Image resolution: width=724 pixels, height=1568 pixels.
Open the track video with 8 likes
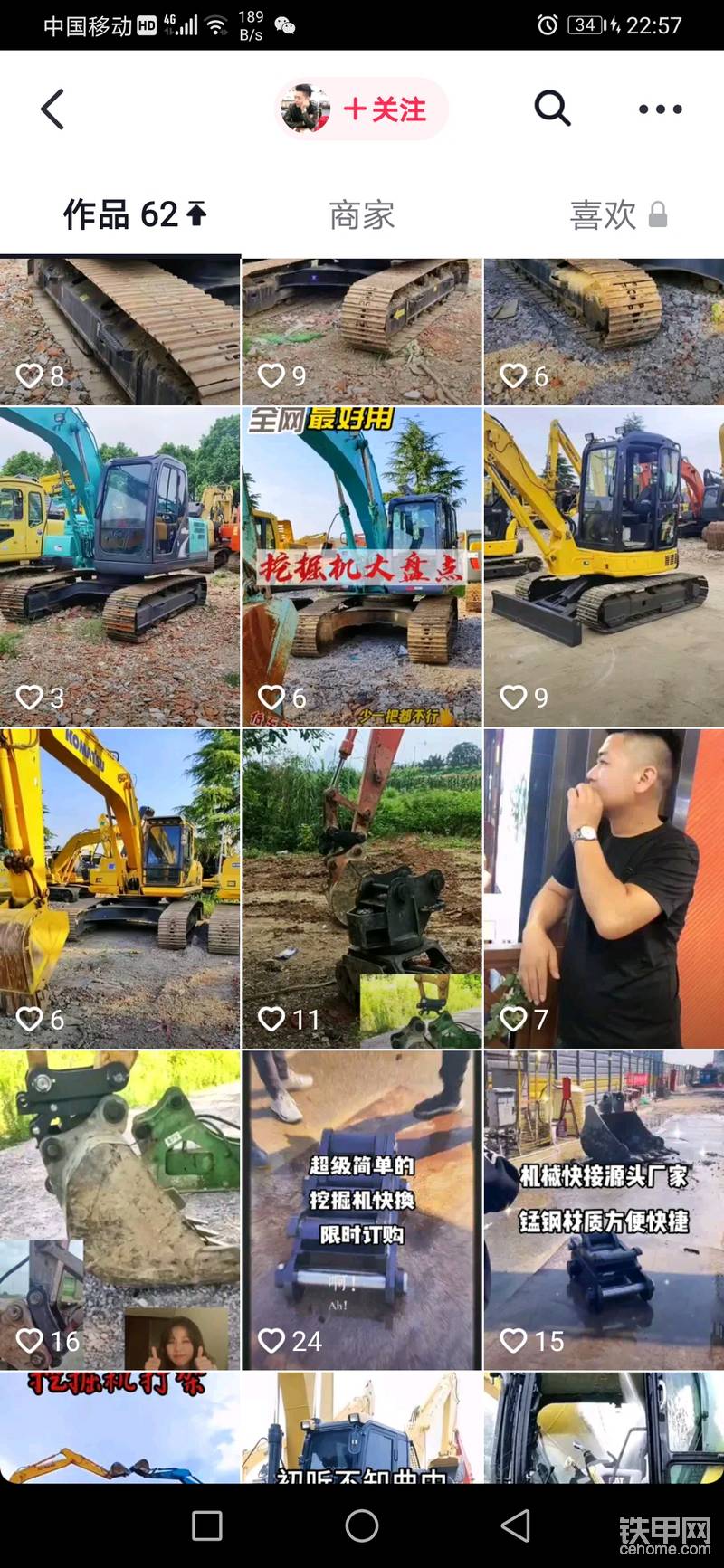(119, 331)
